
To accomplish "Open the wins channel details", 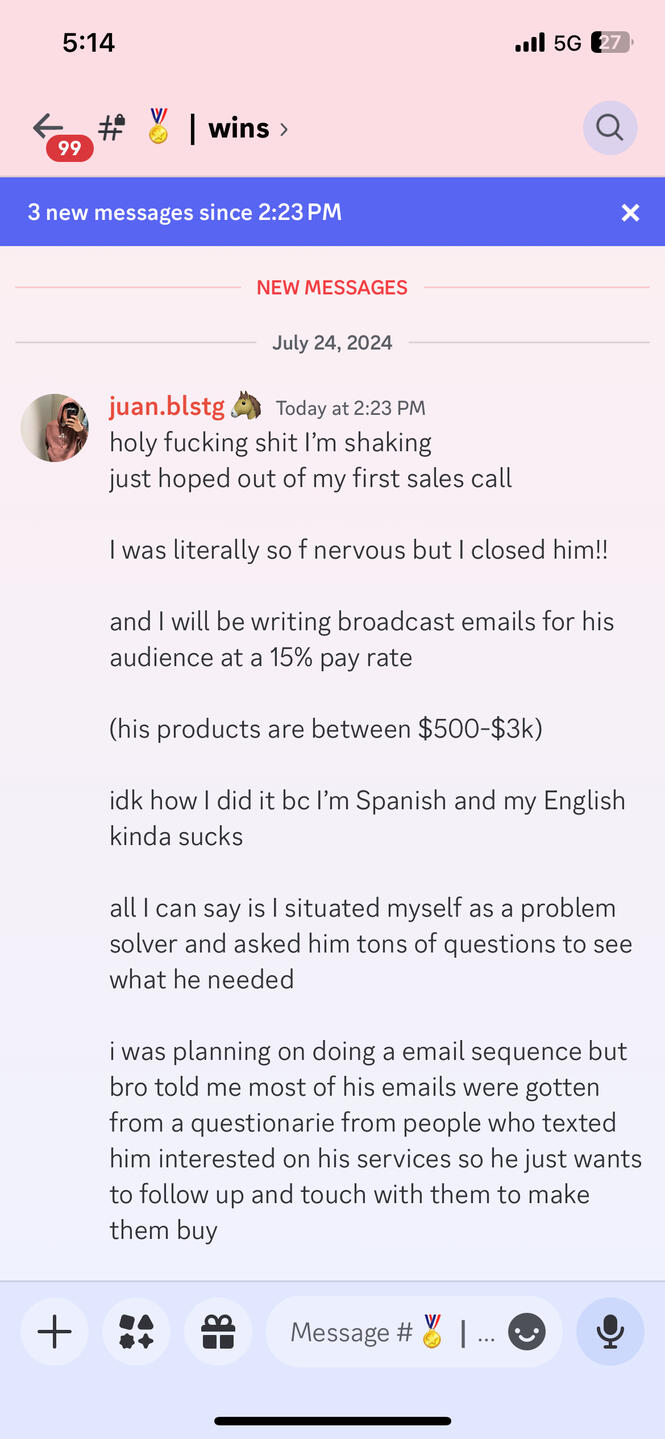I will pyautogui.click(x=240, y=129).
